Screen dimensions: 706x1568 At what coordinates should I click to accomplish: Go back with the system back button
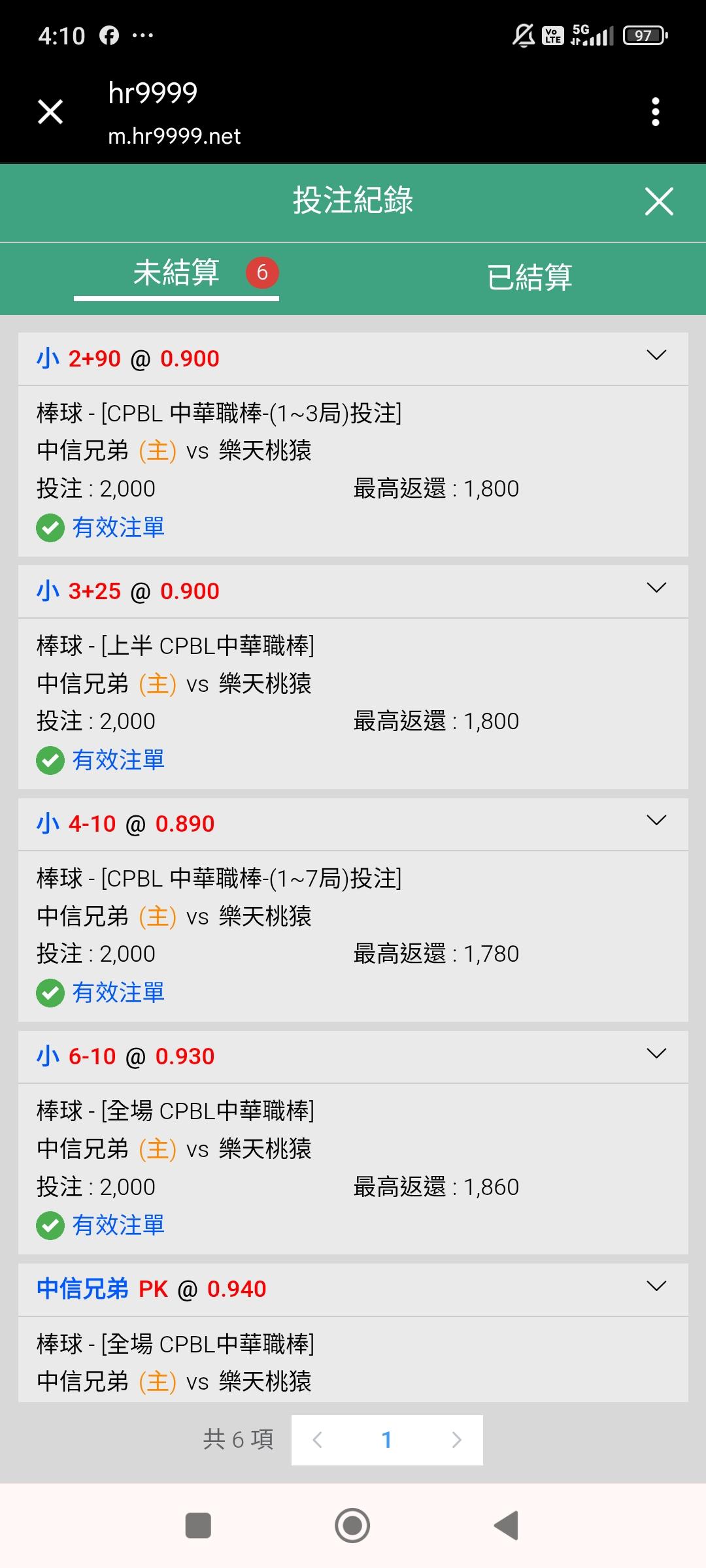click(x=506, y=1526)
